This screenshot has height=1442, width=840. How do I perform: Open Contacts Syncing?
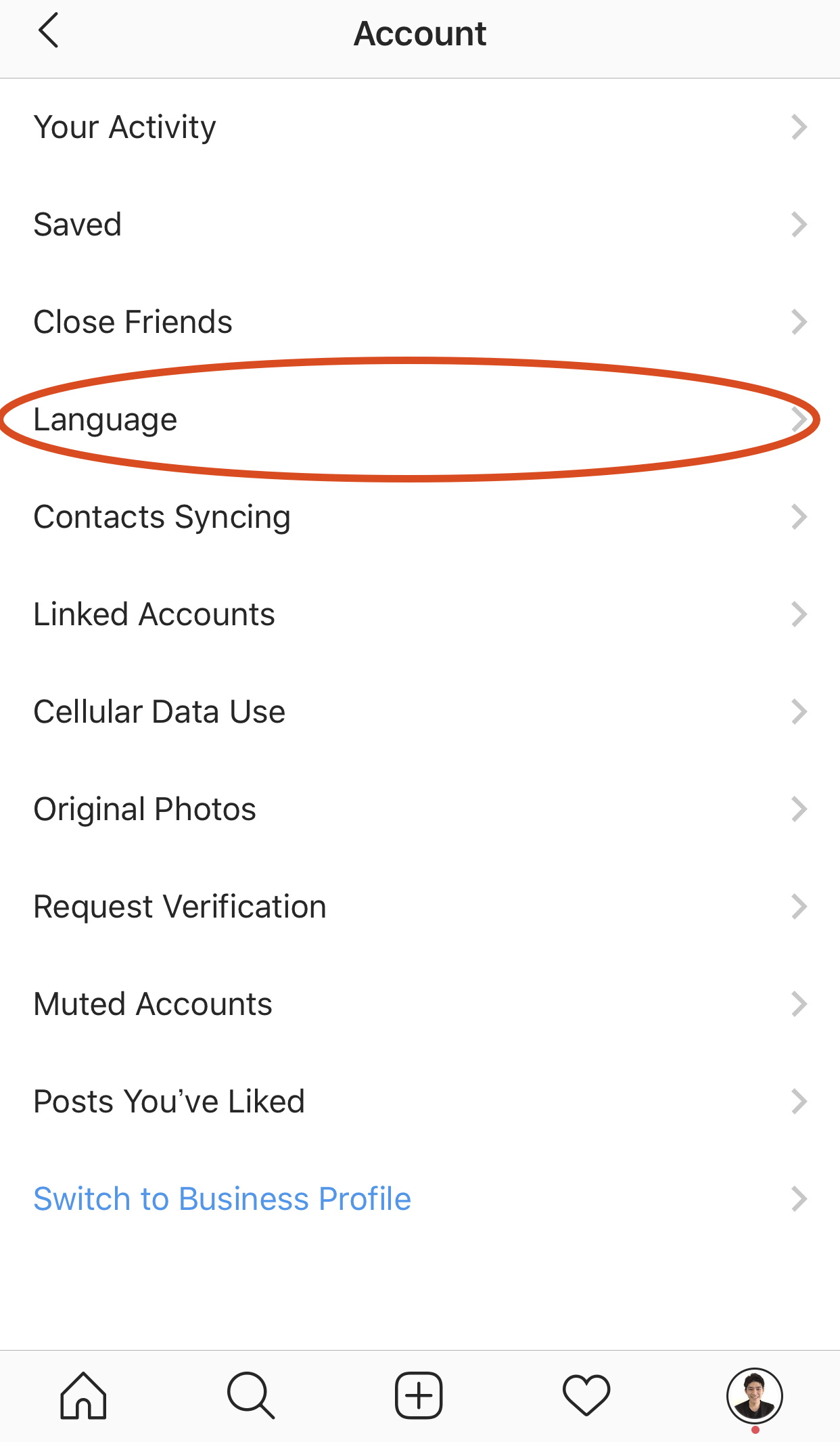420,517
